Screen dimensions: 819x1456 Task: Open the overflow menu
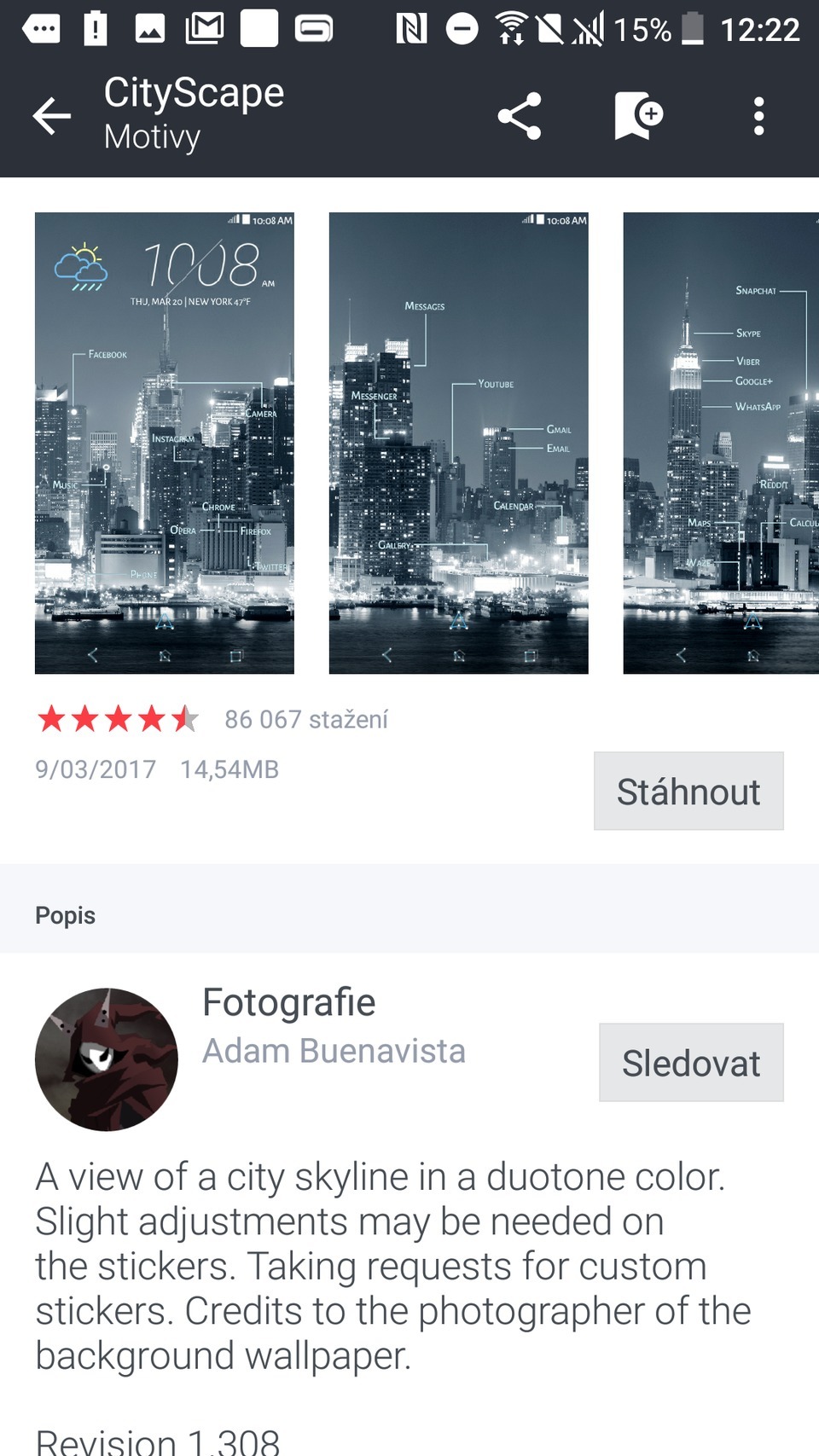[758, 116]
